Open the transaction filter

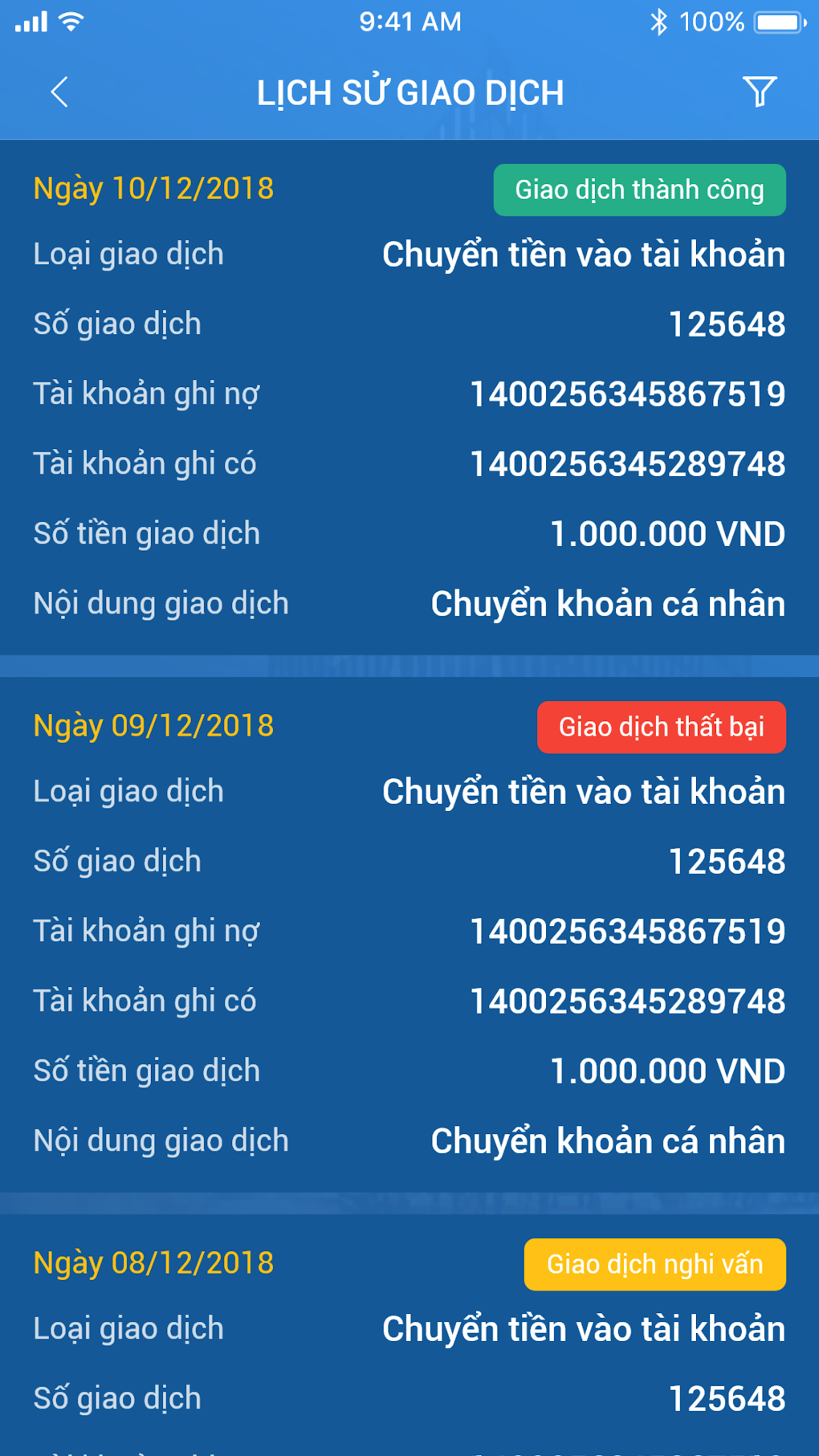tap(759, 92)
